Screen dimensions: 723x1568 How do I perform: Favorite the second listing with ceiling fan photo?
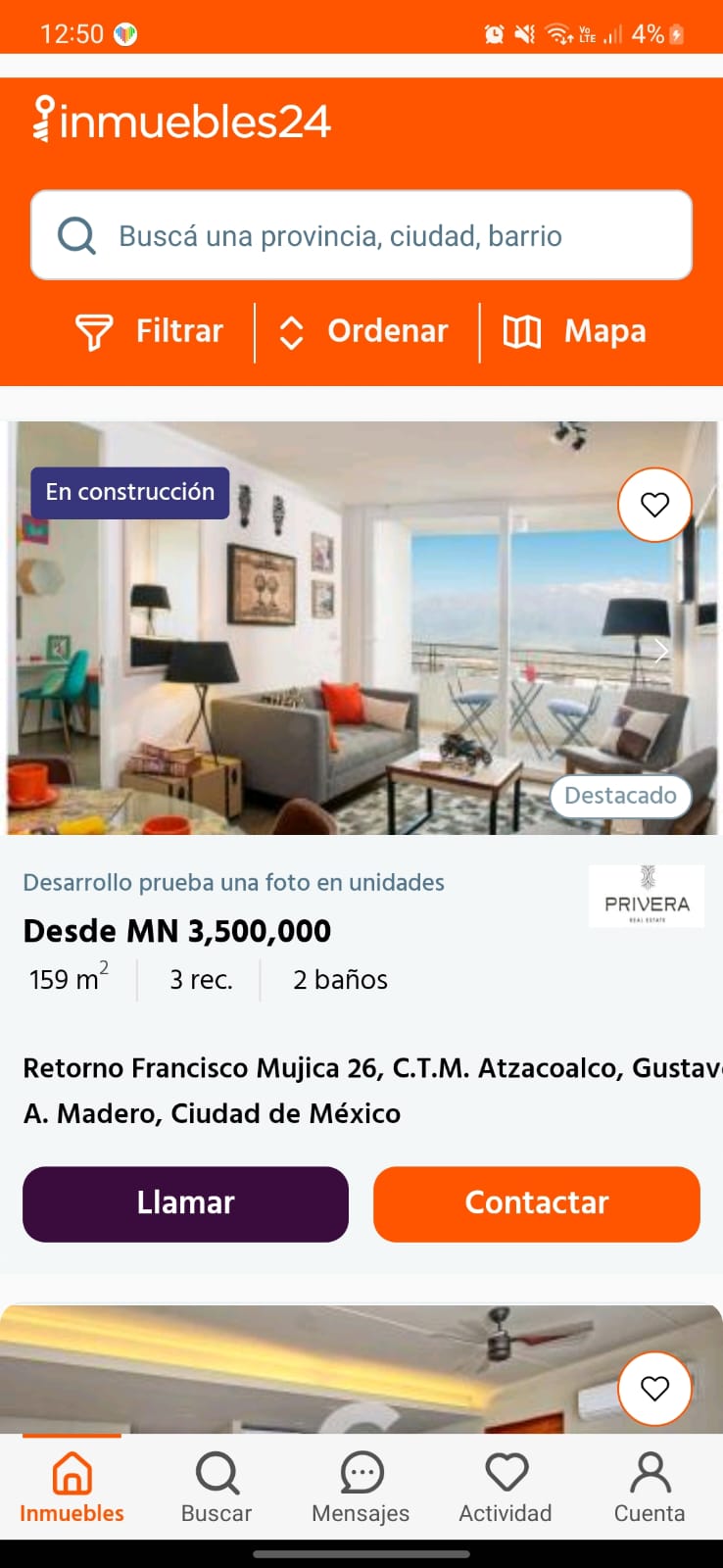[x=654, y=1388]
